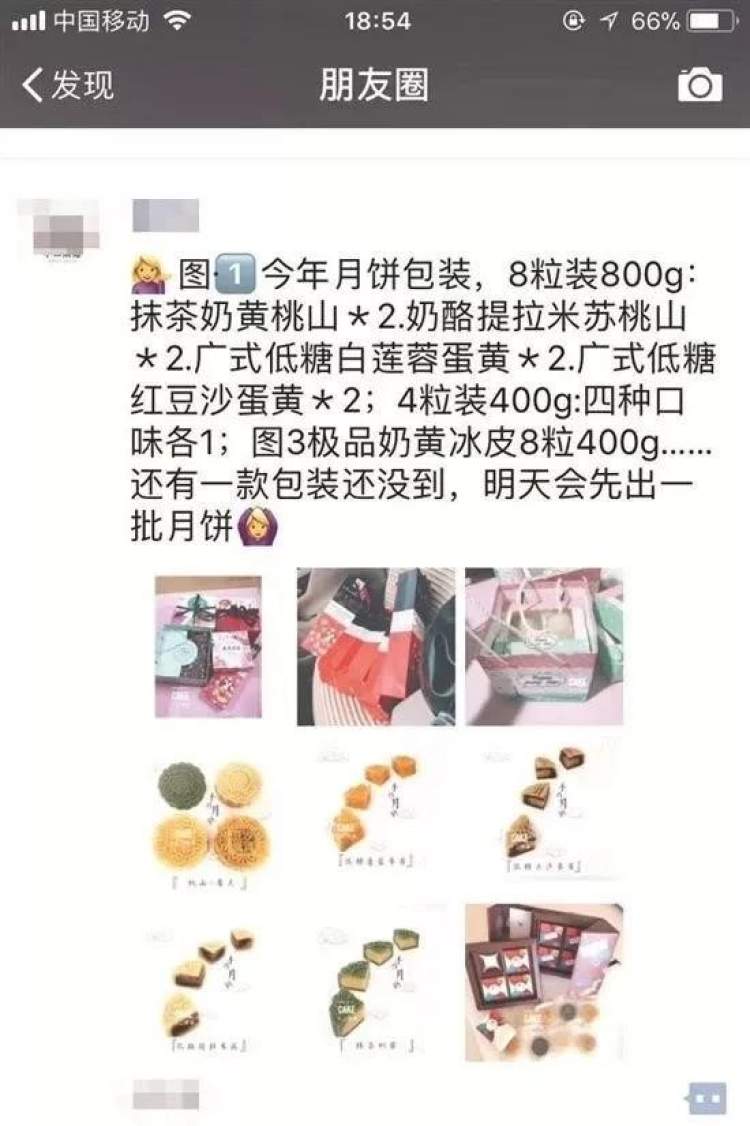The image size is (750, 1126).
Task: Open the camera to post a moment
Action: point(699,85)
